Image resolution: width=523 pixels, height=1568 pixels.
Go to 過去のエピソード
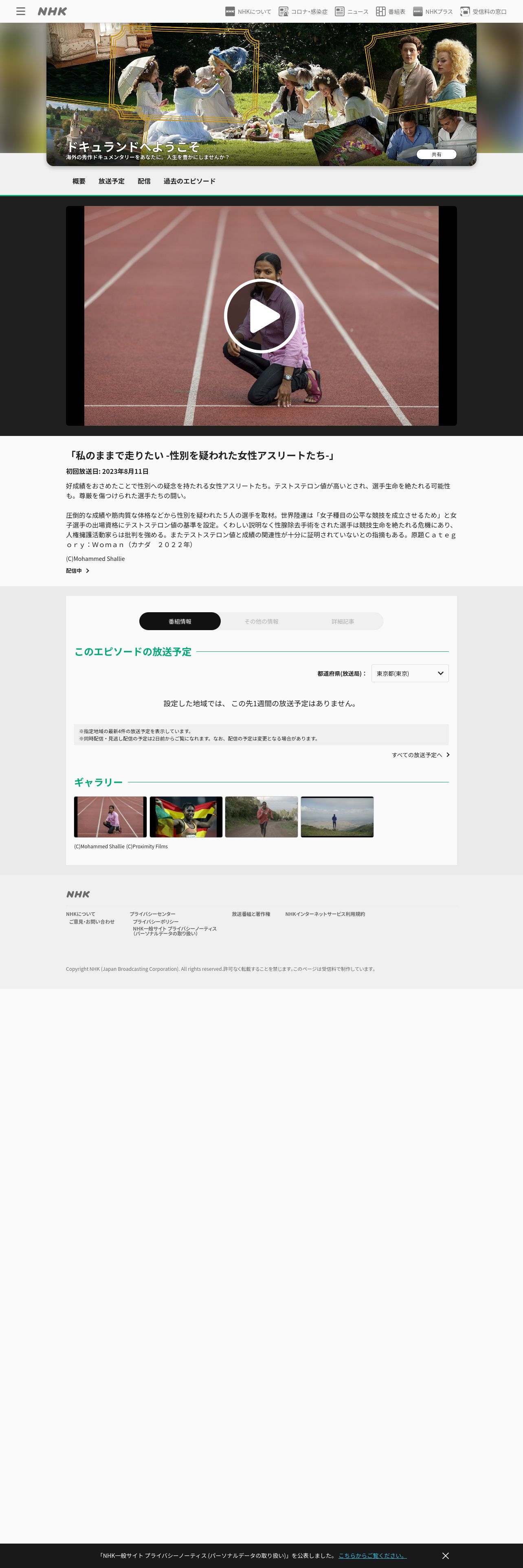pyautogui.click(x=189, y=182)
